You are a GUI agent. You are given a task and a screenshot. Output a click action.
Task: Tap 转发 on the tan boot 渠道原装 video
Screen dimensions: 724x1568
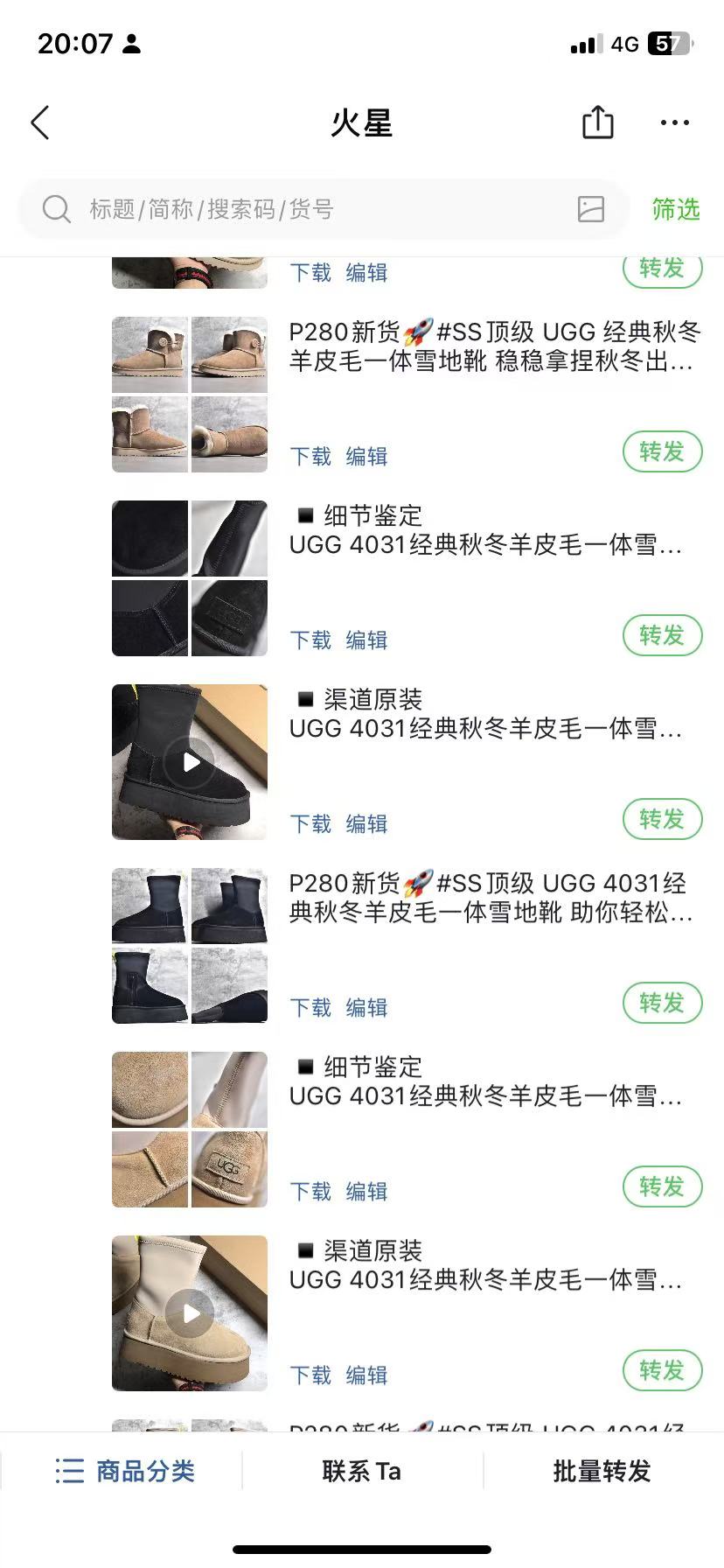662,1370
